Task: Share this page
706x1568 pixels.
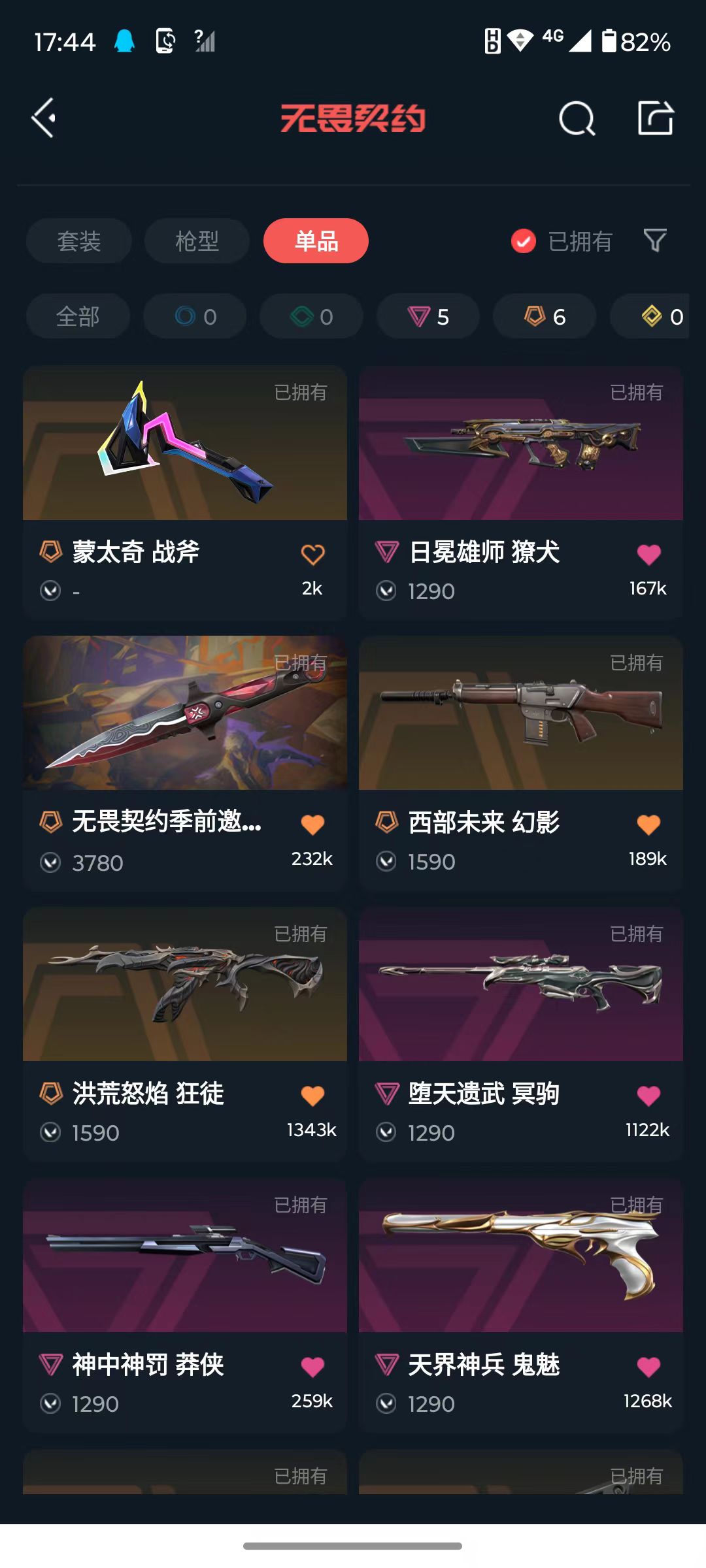Action: [655, 118]
